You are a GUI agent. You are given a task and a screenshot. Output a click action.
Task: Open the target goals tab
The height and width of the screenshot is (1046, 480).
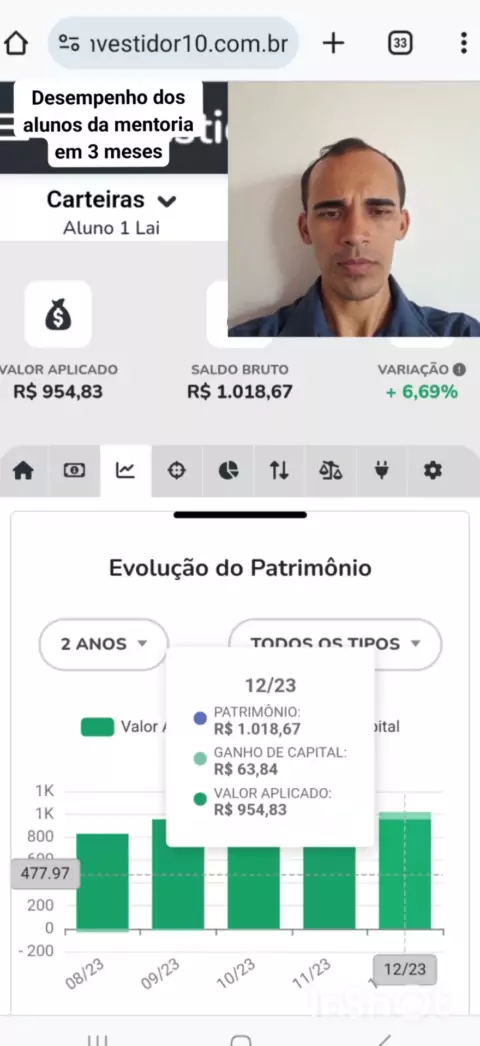177,471
